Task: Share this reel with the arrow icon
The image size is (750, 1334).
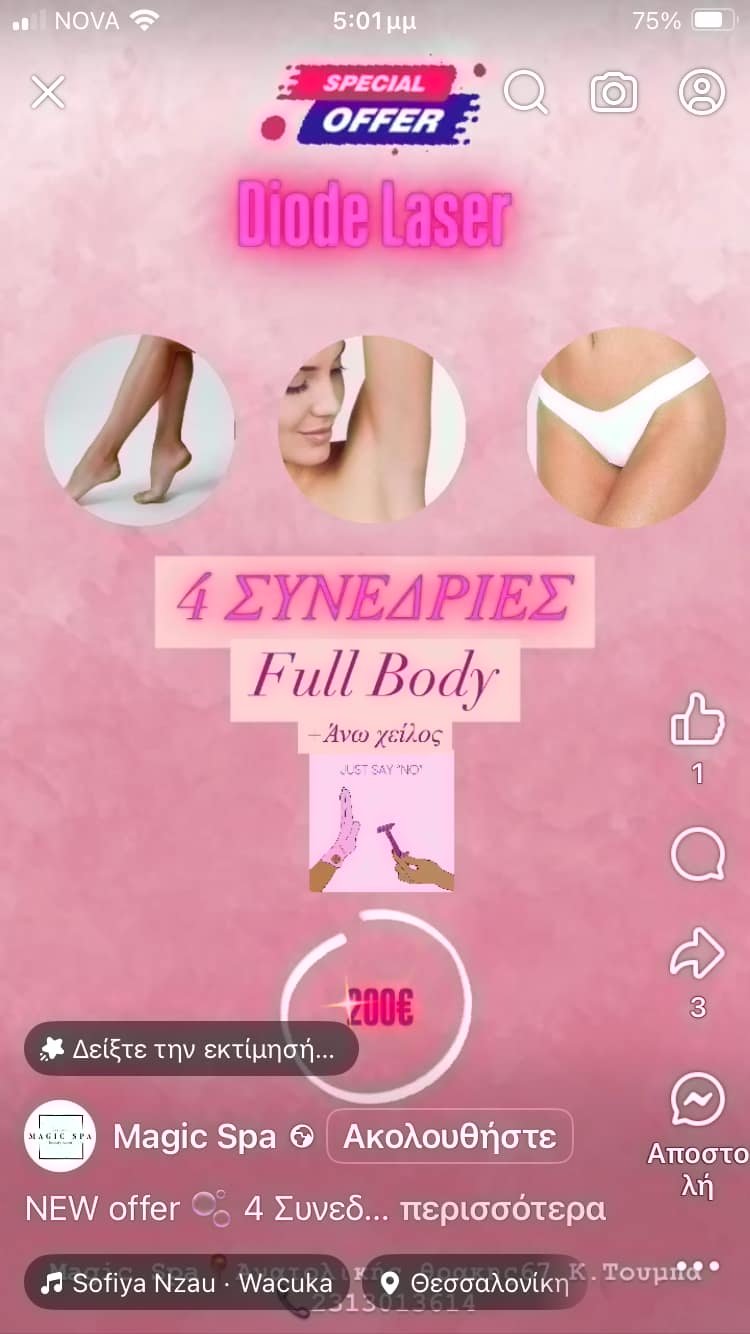Action: pyautogui.click(x=697, y=953)
